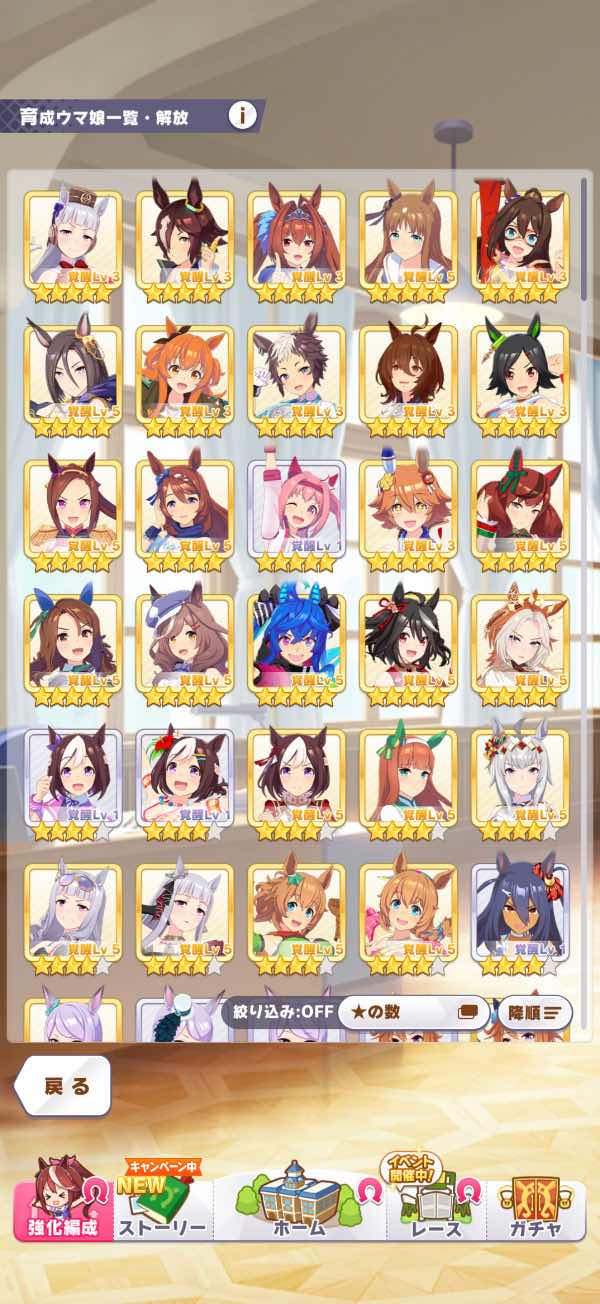Open the ★の数 sort dropdown
The image size is (600, 1304).
click(413, 1012)
